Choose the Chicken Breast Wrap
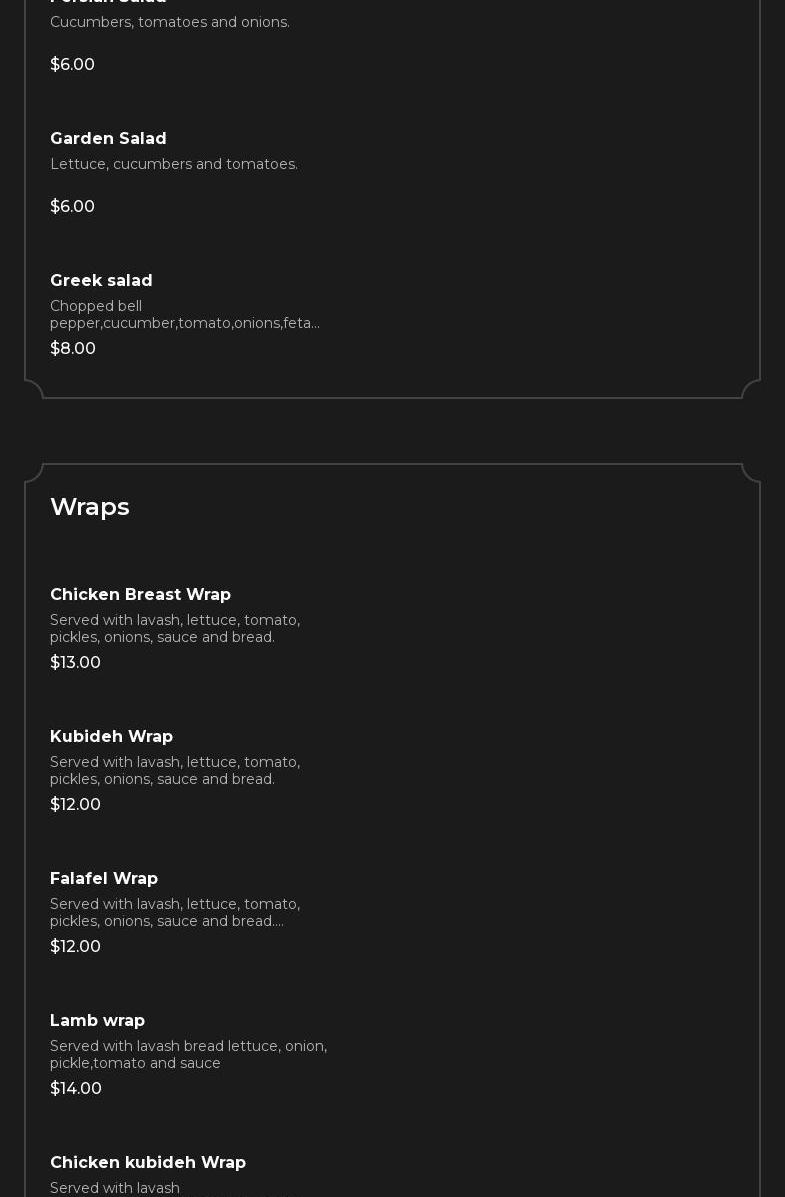 tap(140, 595)
